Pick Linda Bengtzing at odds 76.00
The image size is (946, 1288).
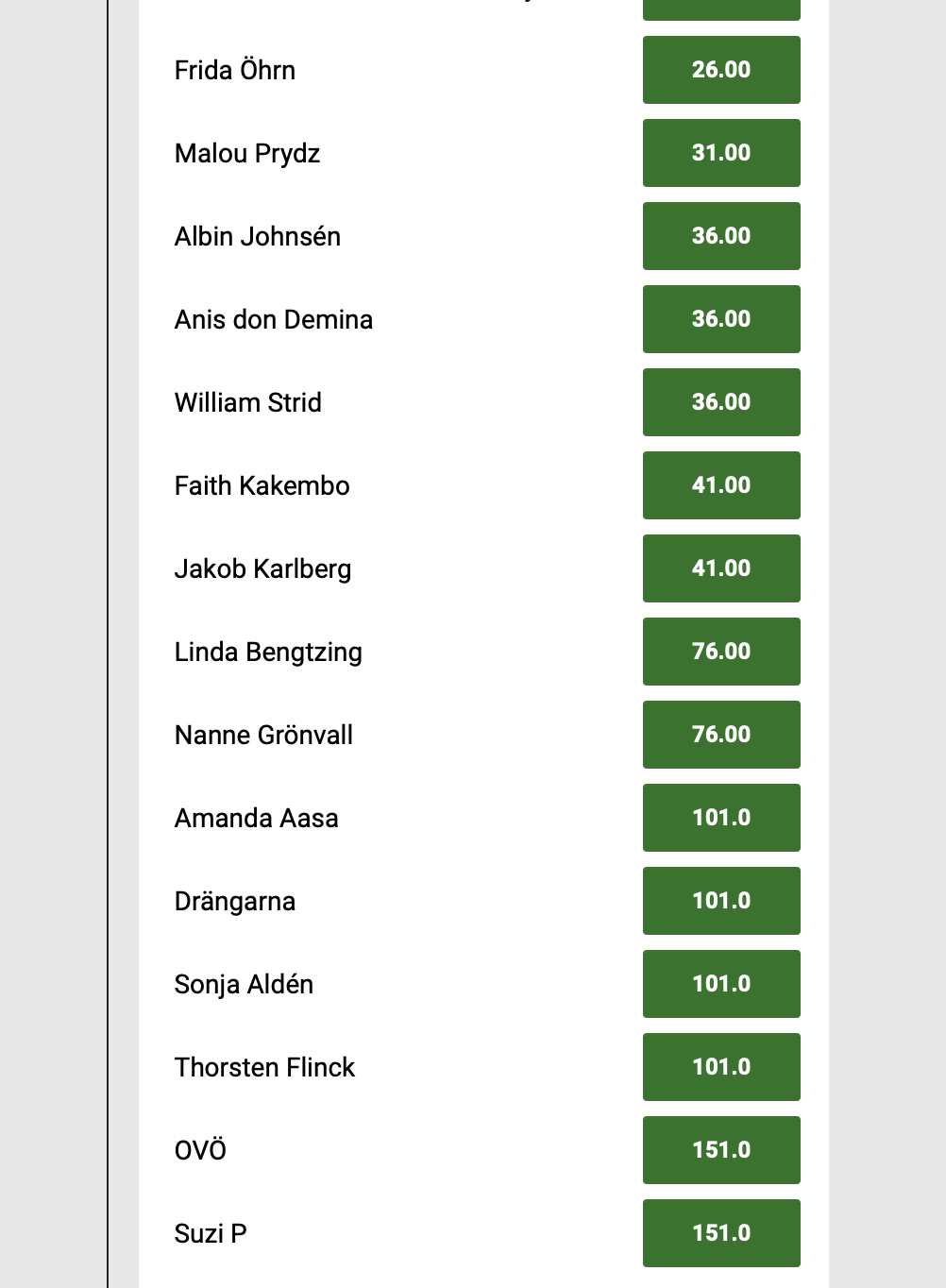pos(720,651)
